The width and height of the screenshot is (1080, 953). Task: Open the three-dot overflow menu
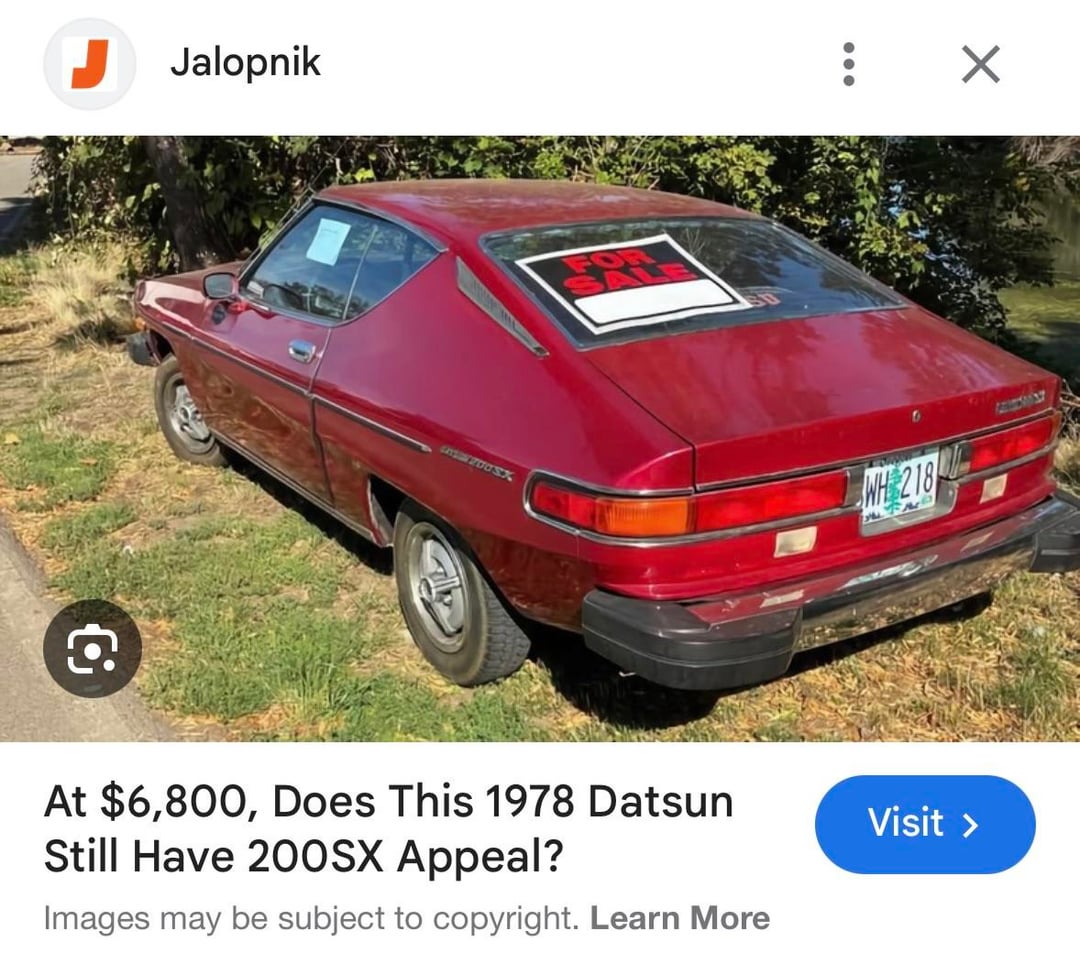point(848,65)
